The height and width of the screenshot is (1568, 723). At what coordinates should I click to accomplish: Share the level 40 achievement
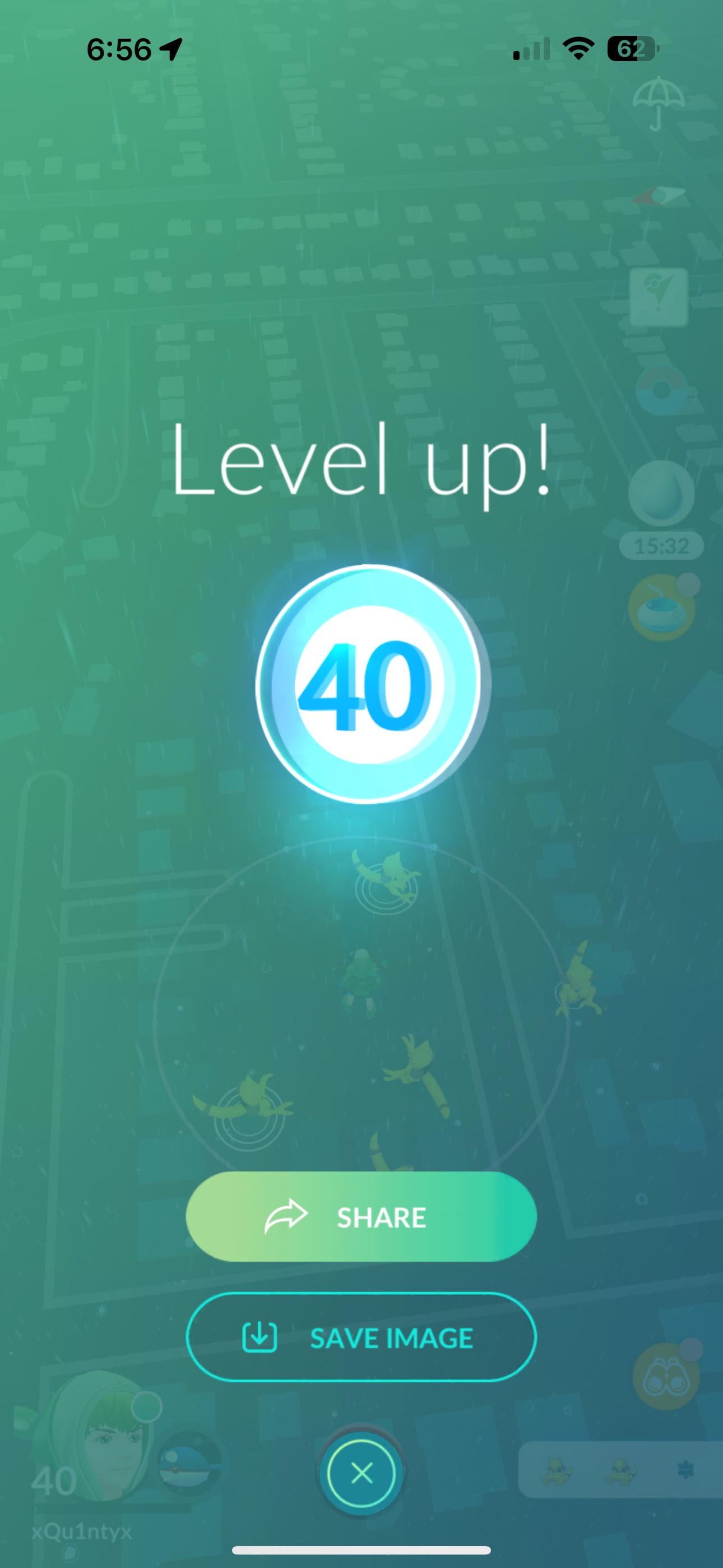coord(361,1217)
